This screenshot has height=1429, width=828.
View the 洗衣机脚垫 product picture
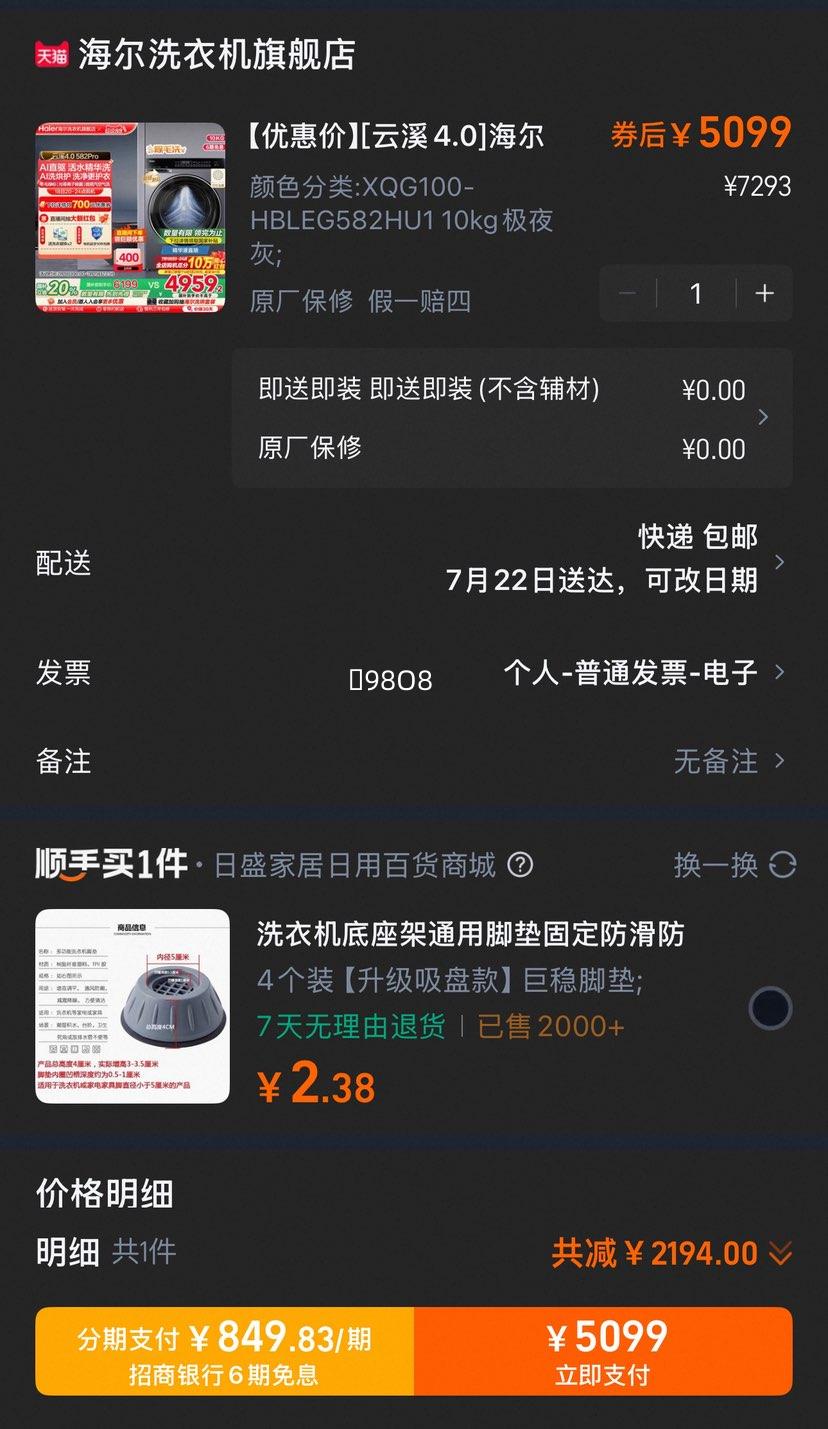click(x=132, y=1006)
